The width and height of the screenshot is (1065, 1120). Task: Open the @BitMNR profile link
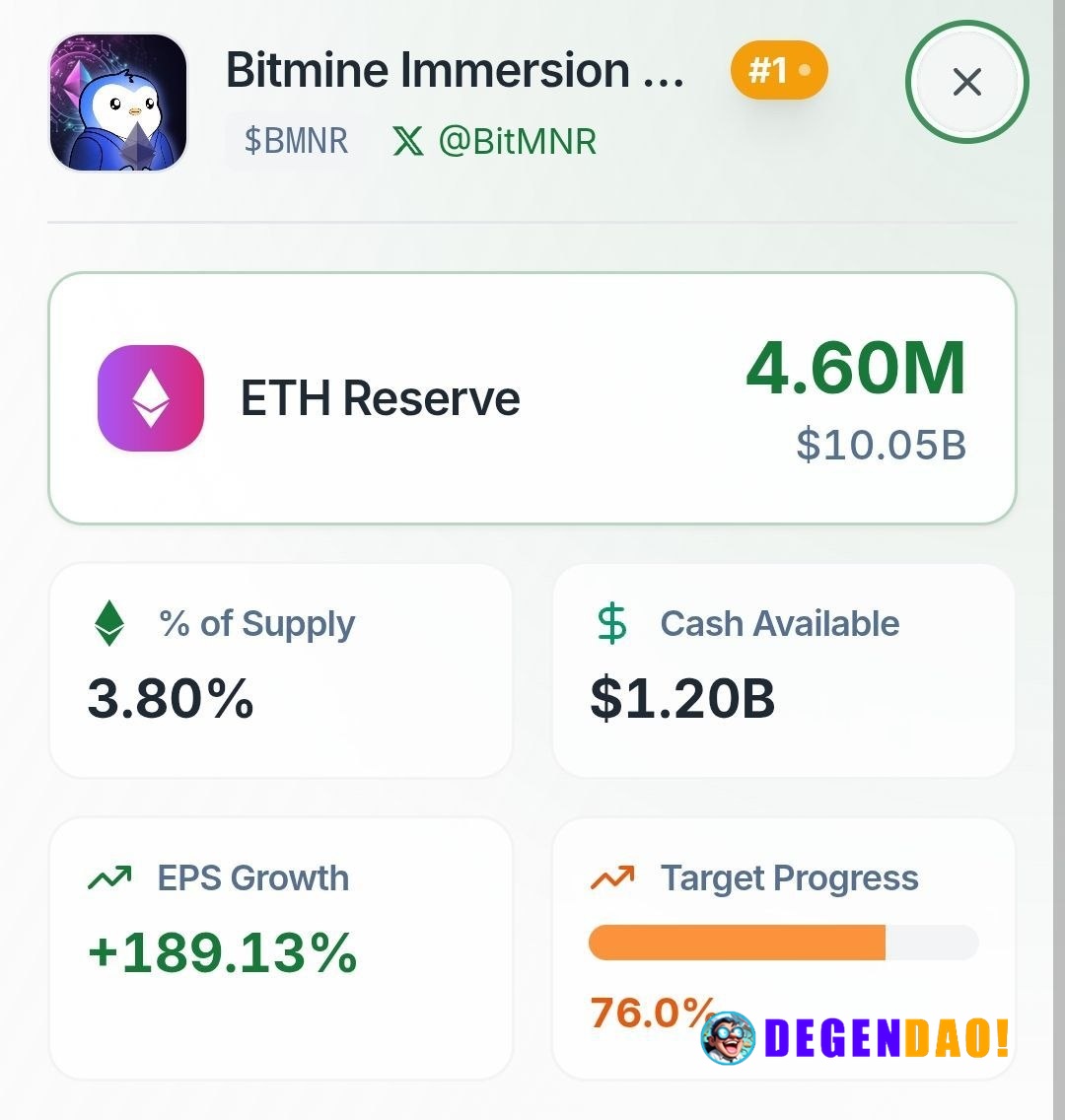coord(510,141)
